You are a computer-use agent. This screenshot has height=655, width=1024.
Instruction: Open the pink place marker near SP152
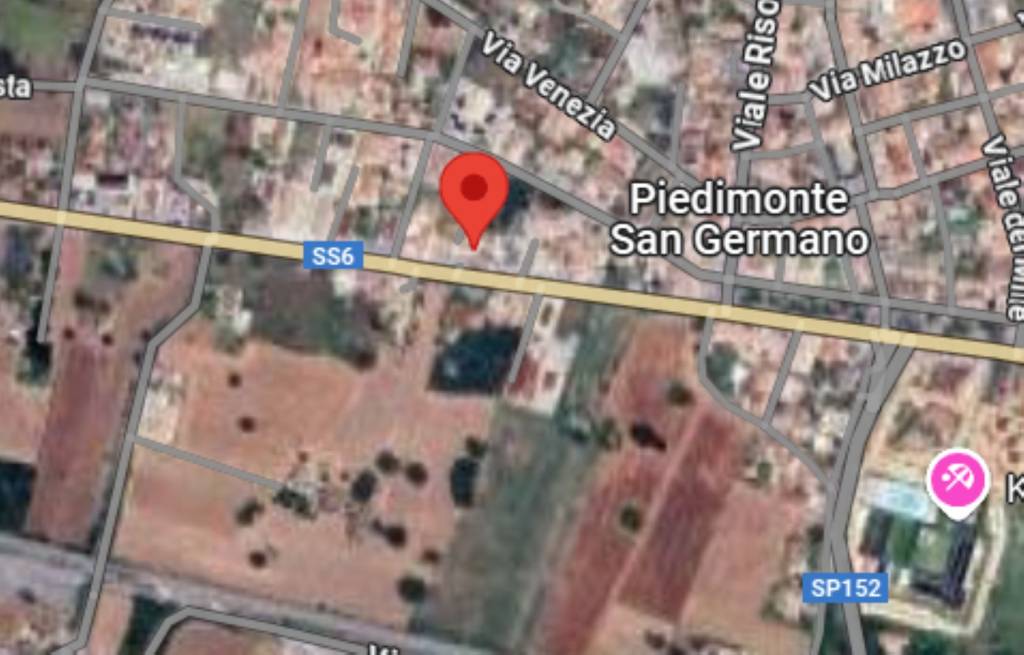click(957, 480)
